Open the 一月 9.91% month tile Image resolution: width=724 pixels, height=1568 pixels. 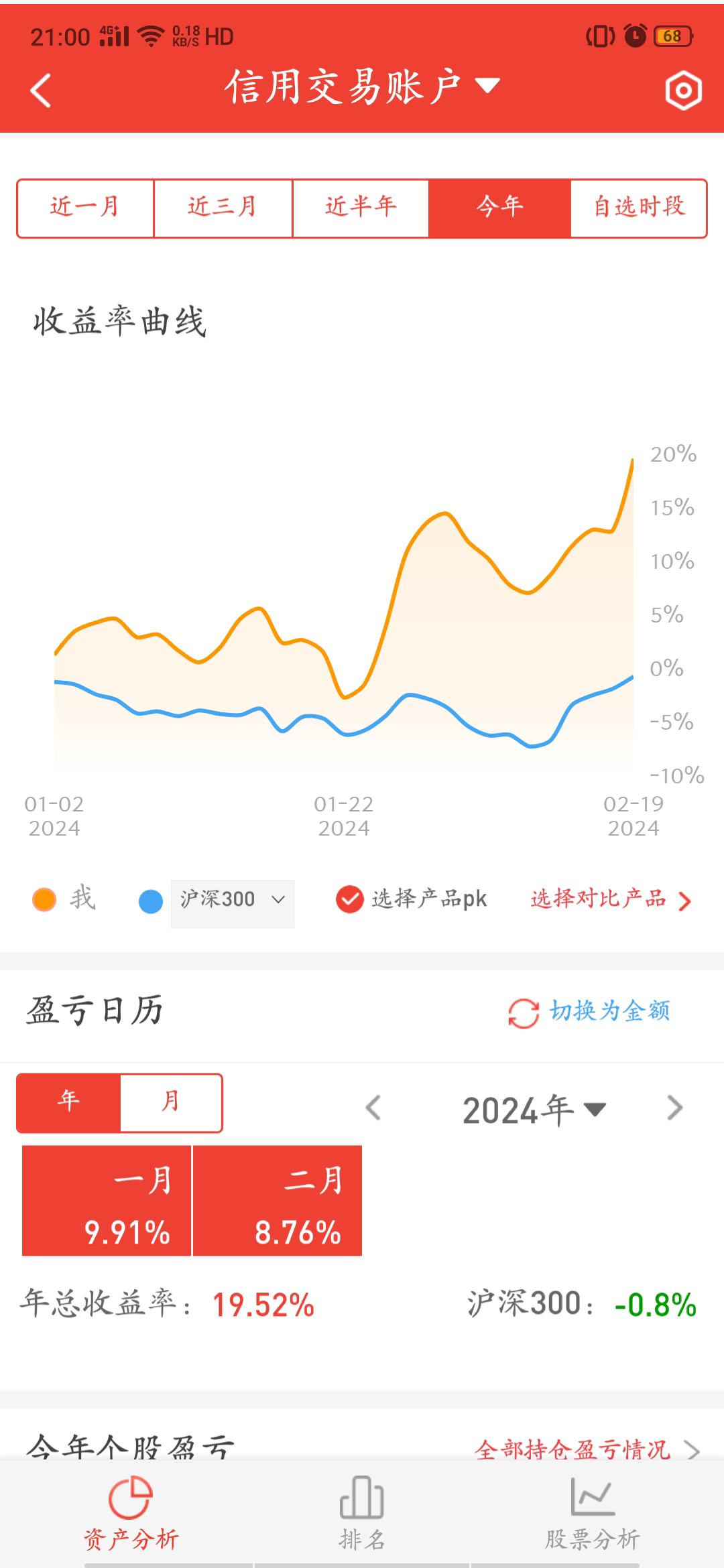(107, 1200)
